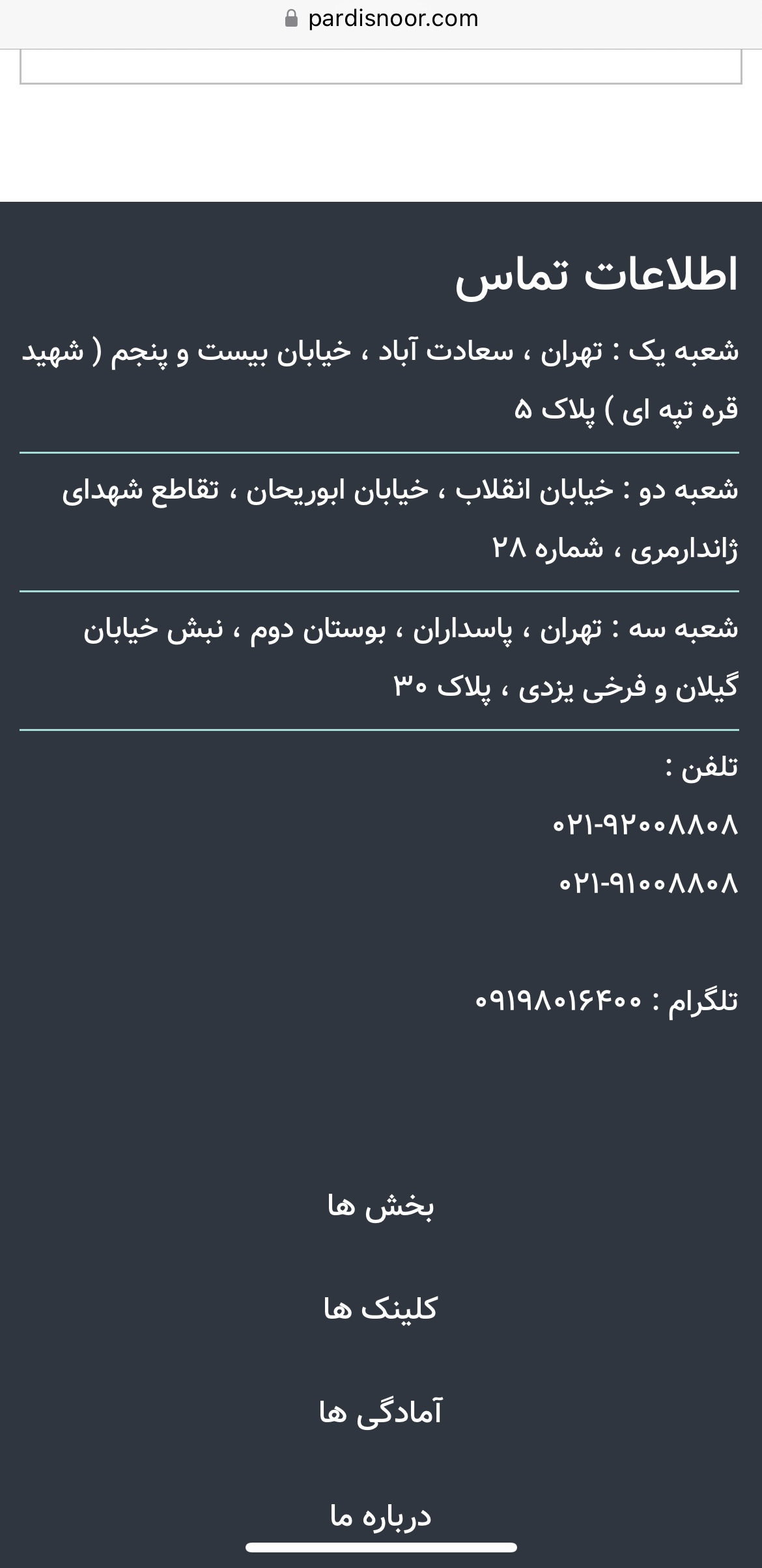The width and height of the screenshot is (762, 1568).
Task: Visit the درباره ما page
Action: (380, 1516)
